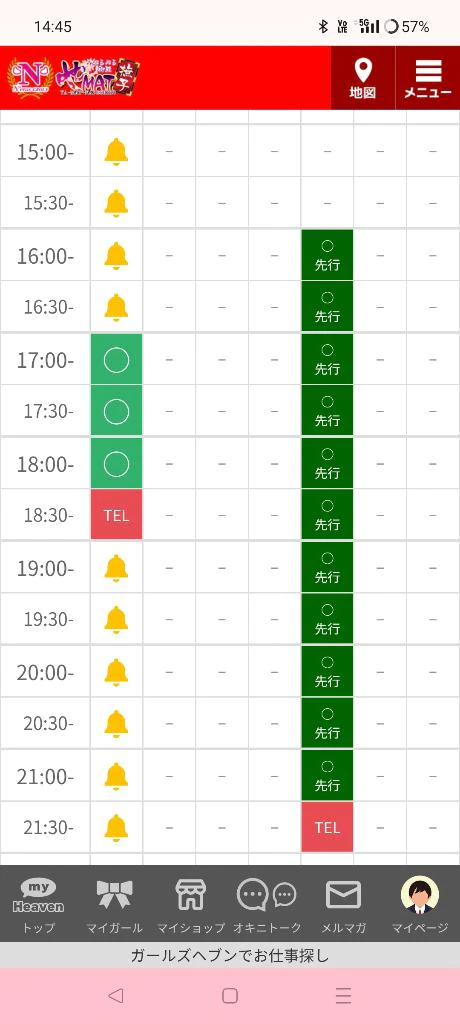The image size is (460, 1024).
Task: Open the オキニトーク tab
Action: coord(267,904)
